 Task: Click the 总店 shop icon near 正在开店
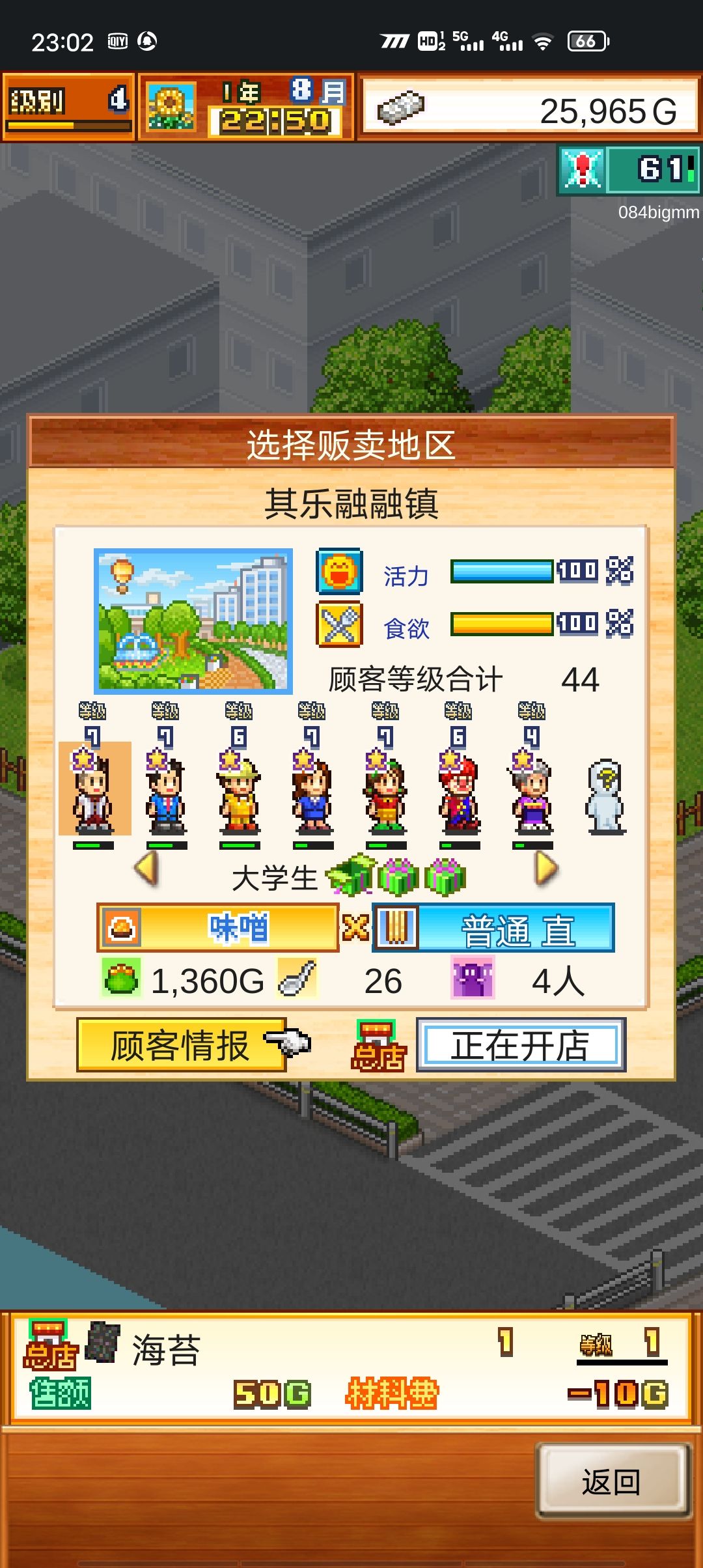pyautogui.click(x=378, y=1042)
